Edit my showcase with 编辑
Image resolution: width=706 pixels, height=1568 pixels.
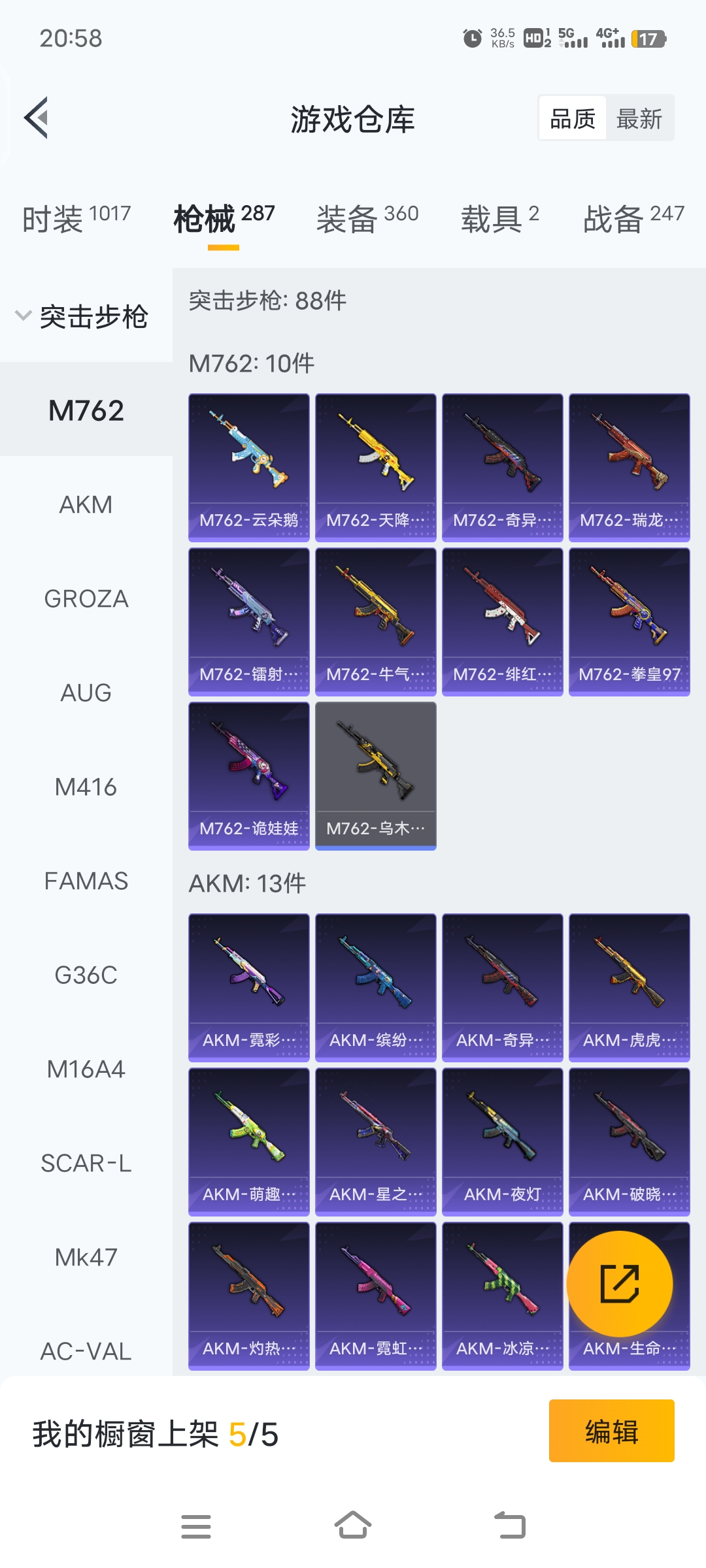click(611, 1430)
